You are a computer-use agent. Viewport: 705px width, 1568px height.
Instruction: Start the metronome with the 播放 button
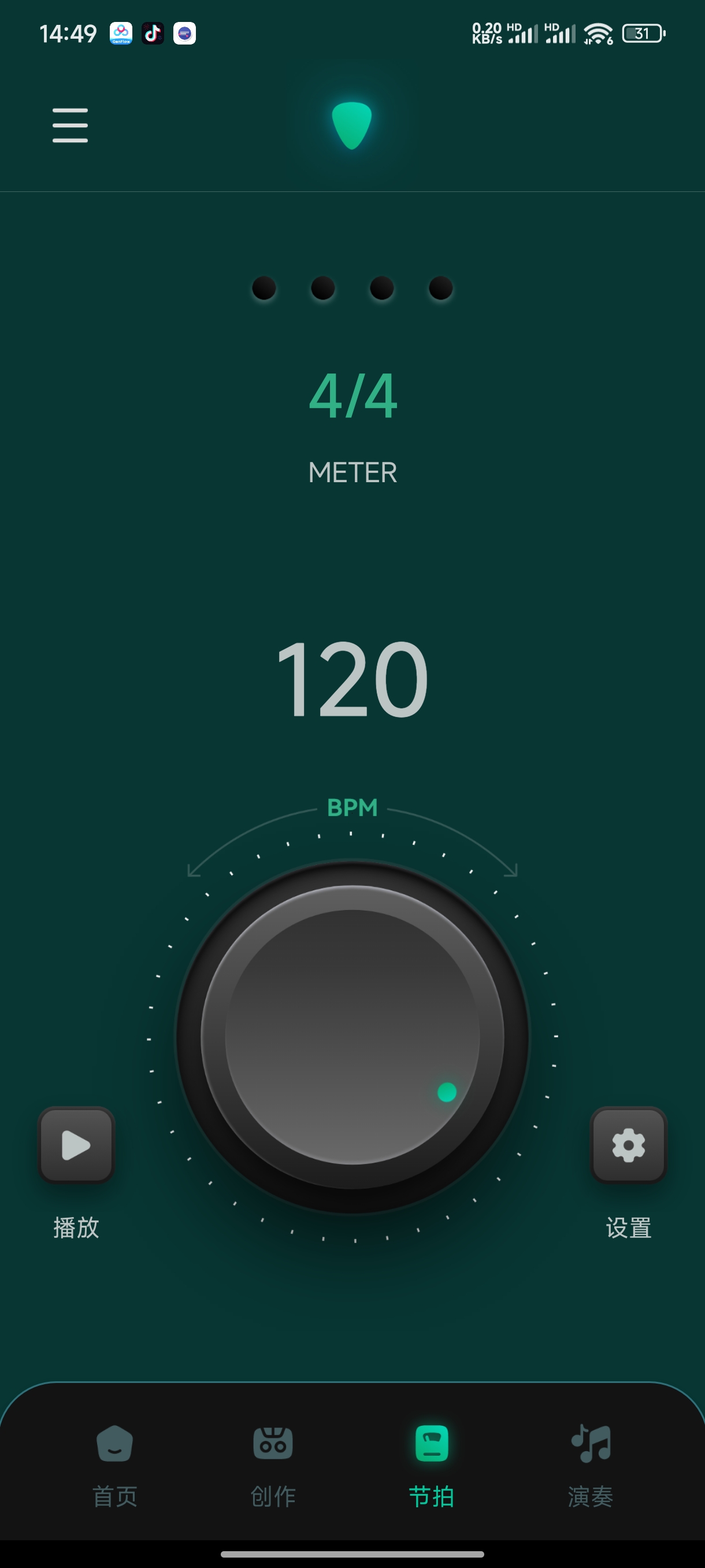(x=76, y=1145)
